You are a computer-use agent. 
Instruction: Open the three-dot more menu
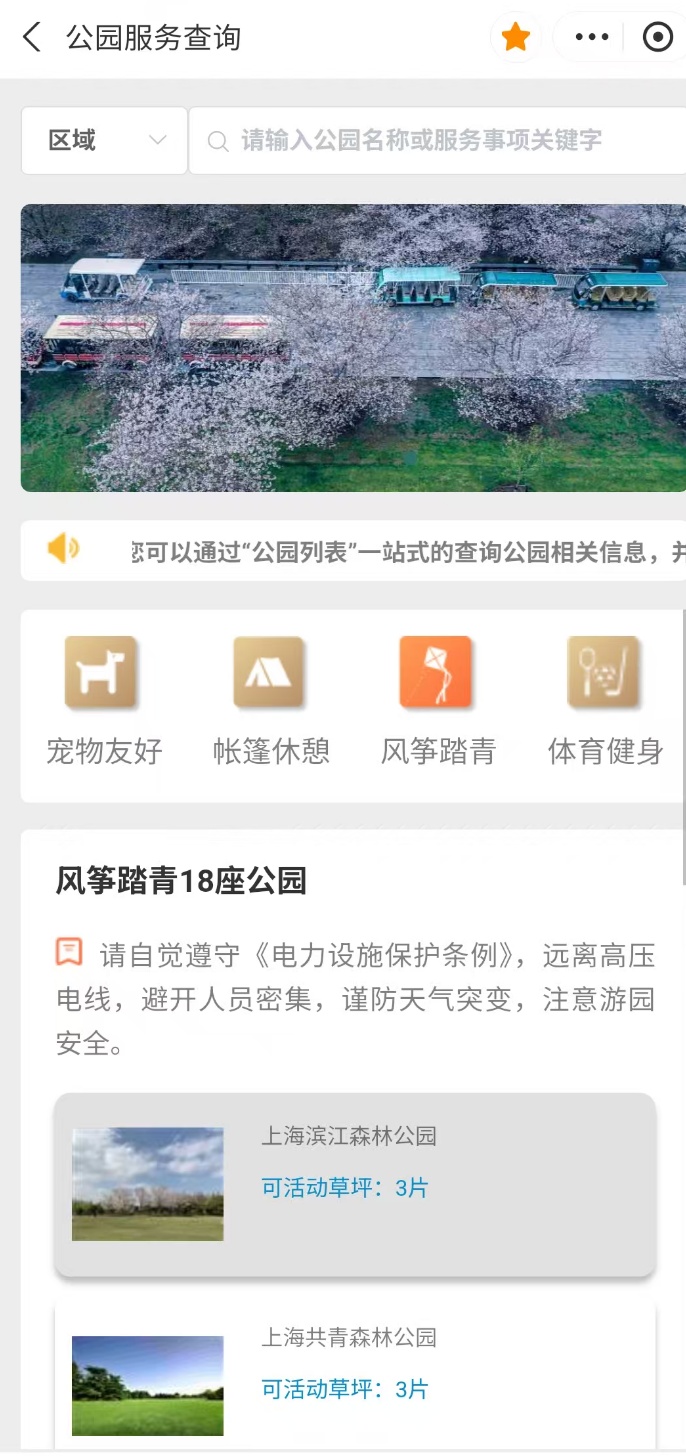click(592, 38)
